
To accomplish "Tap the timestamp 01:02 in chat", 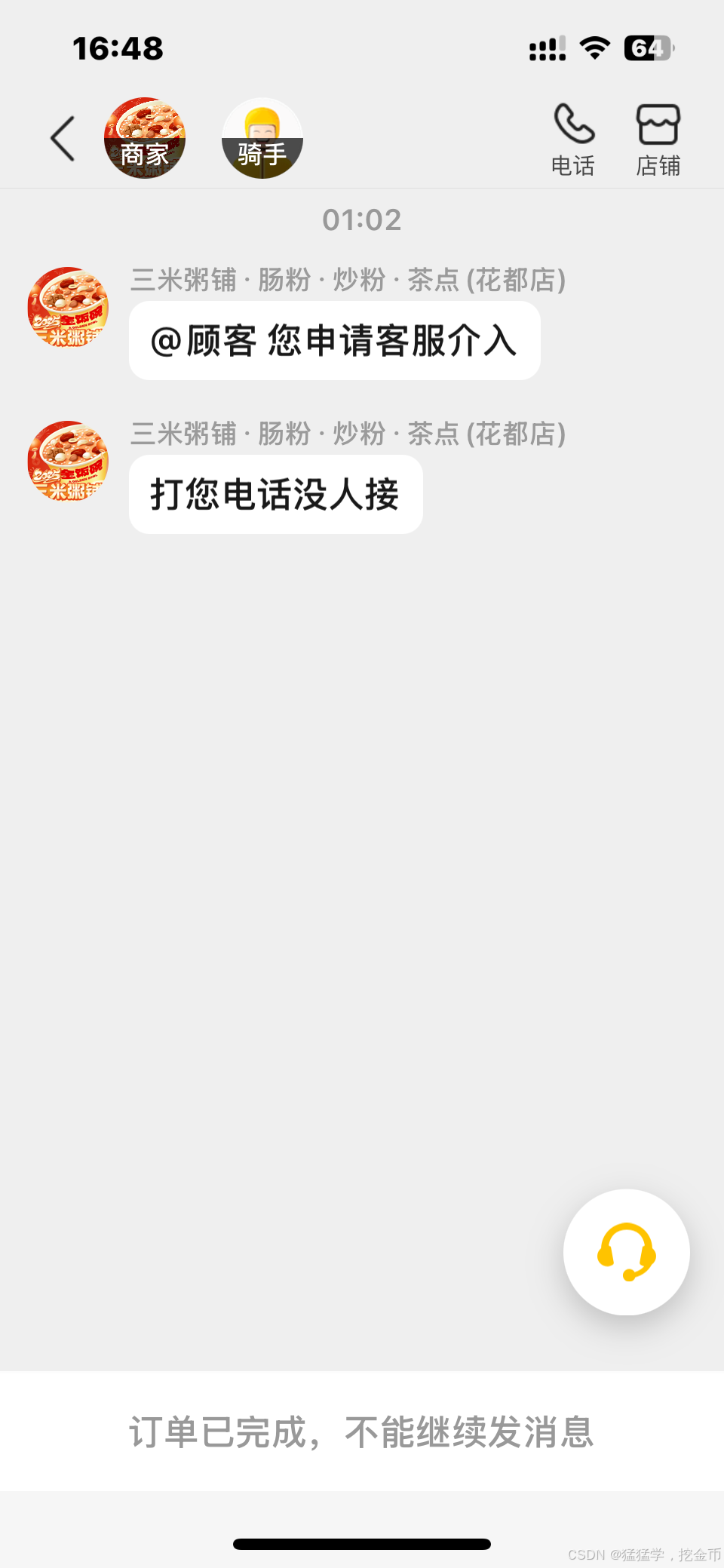I will click(x=362, y=219).
